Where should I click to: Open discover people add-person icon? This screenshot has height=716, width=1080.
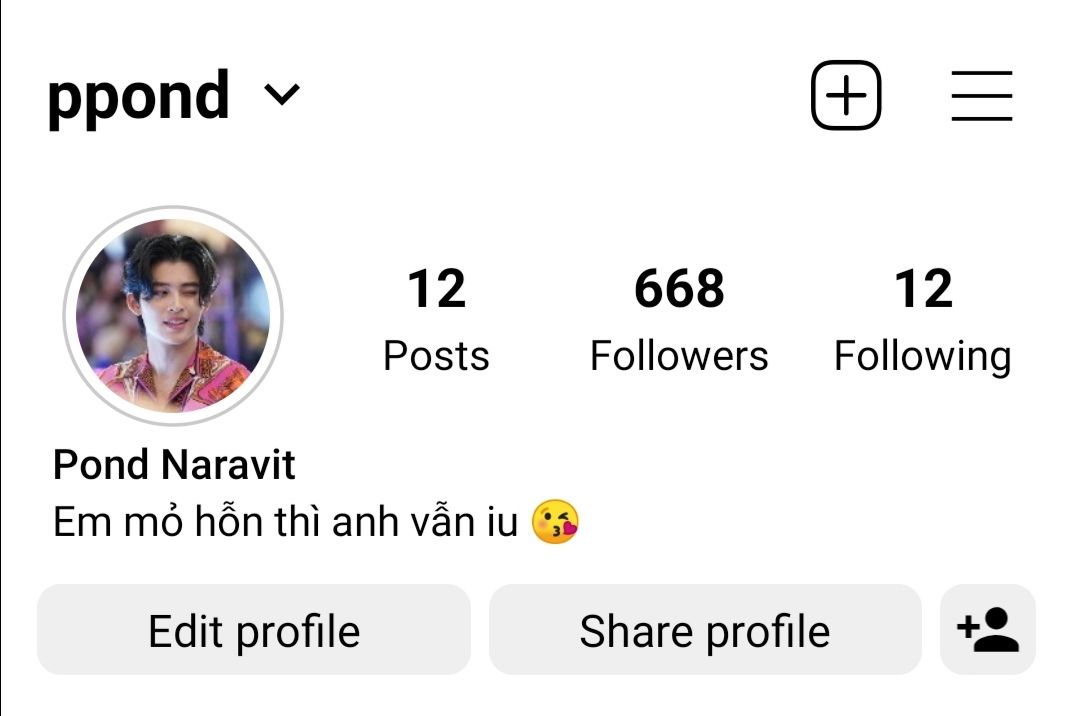click(x=988, y=630)
